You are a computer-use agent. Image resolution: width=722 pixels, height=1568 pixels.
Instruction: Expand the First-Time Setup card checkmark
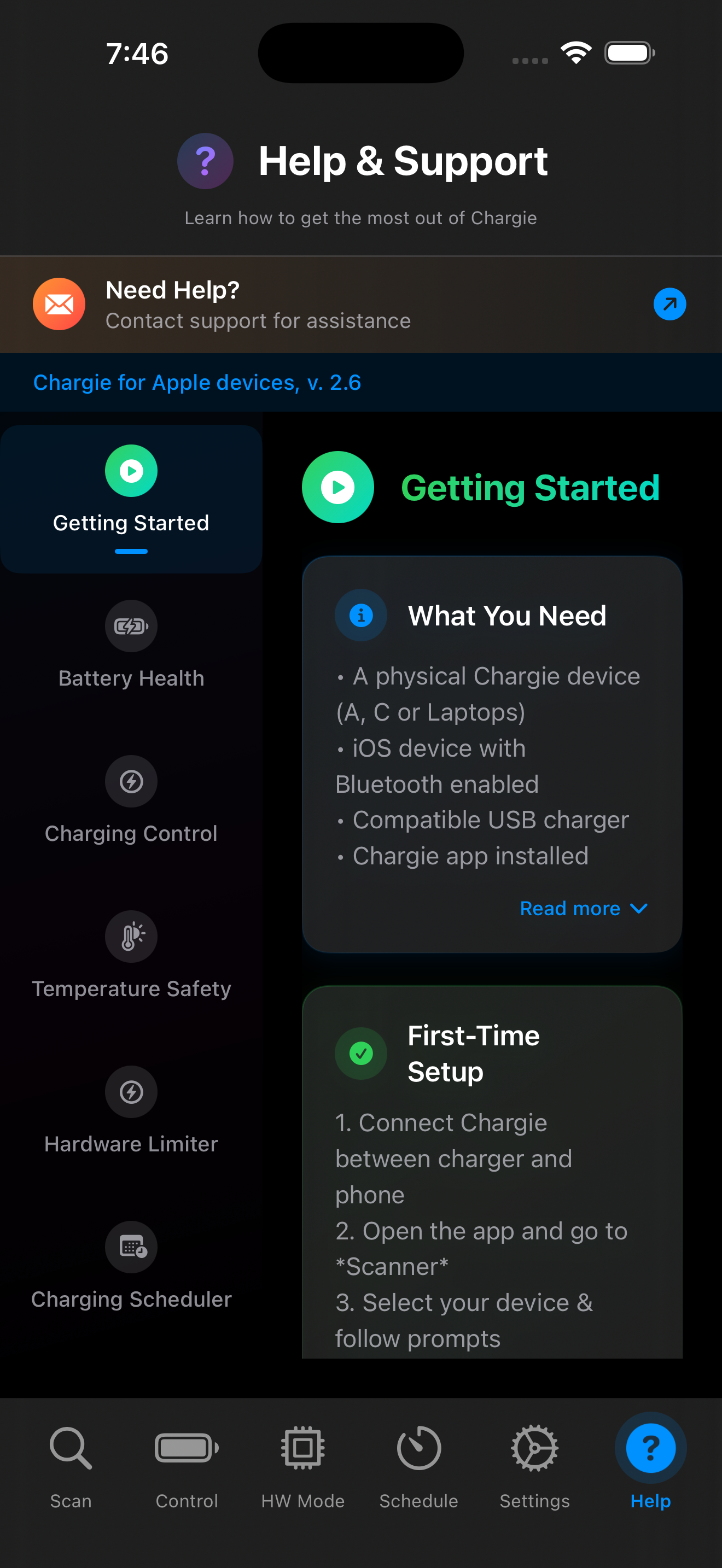360,1054
